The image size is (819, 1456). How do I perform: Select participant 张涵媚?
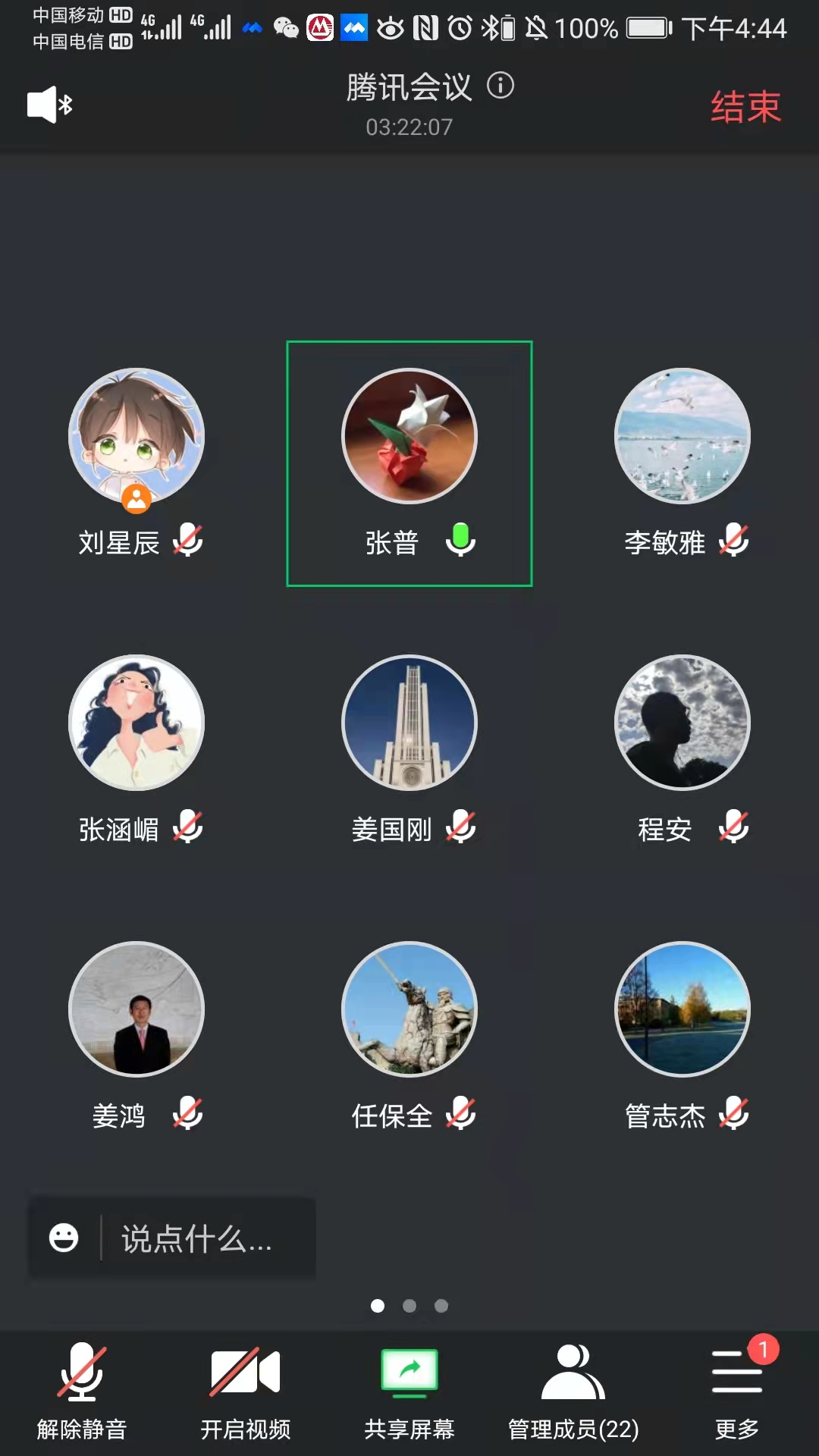click(136, 723)
